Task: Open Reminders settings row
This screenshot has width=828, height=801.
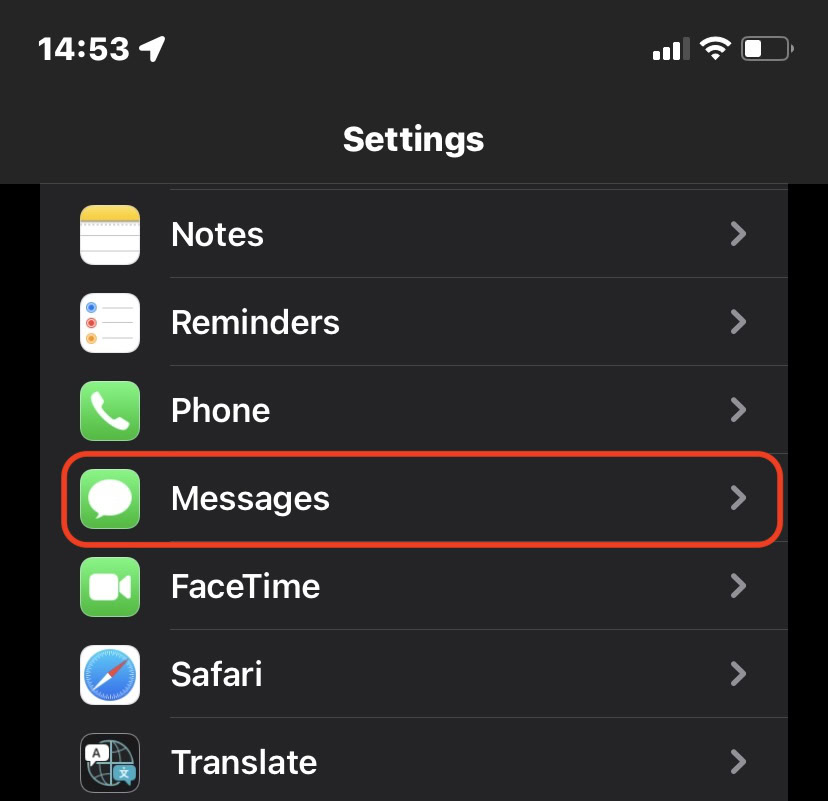Action: tap(414, 322)
